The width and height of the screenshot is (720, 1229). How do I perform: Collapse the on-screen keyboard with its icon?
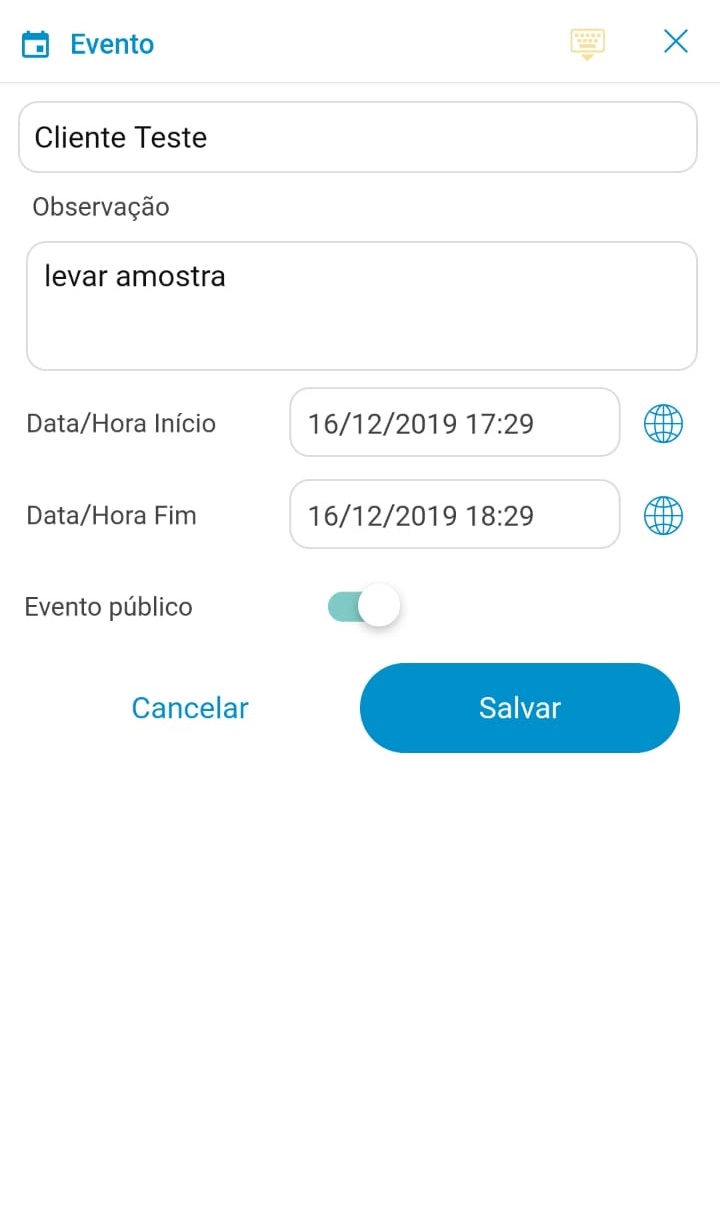point(587,43)
